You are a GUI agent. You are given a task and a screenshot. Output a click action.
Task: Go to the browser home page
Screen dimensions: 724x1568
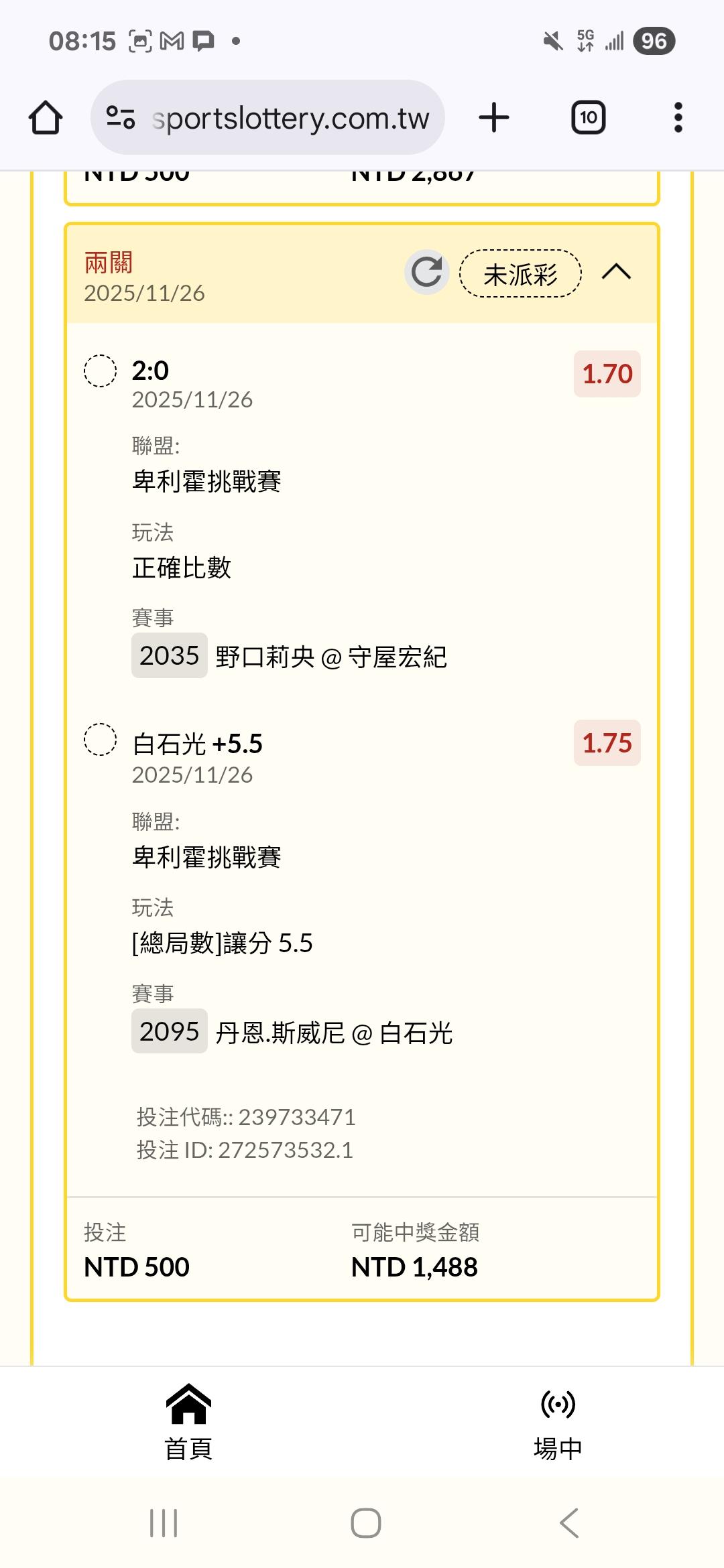coord(46,118)
